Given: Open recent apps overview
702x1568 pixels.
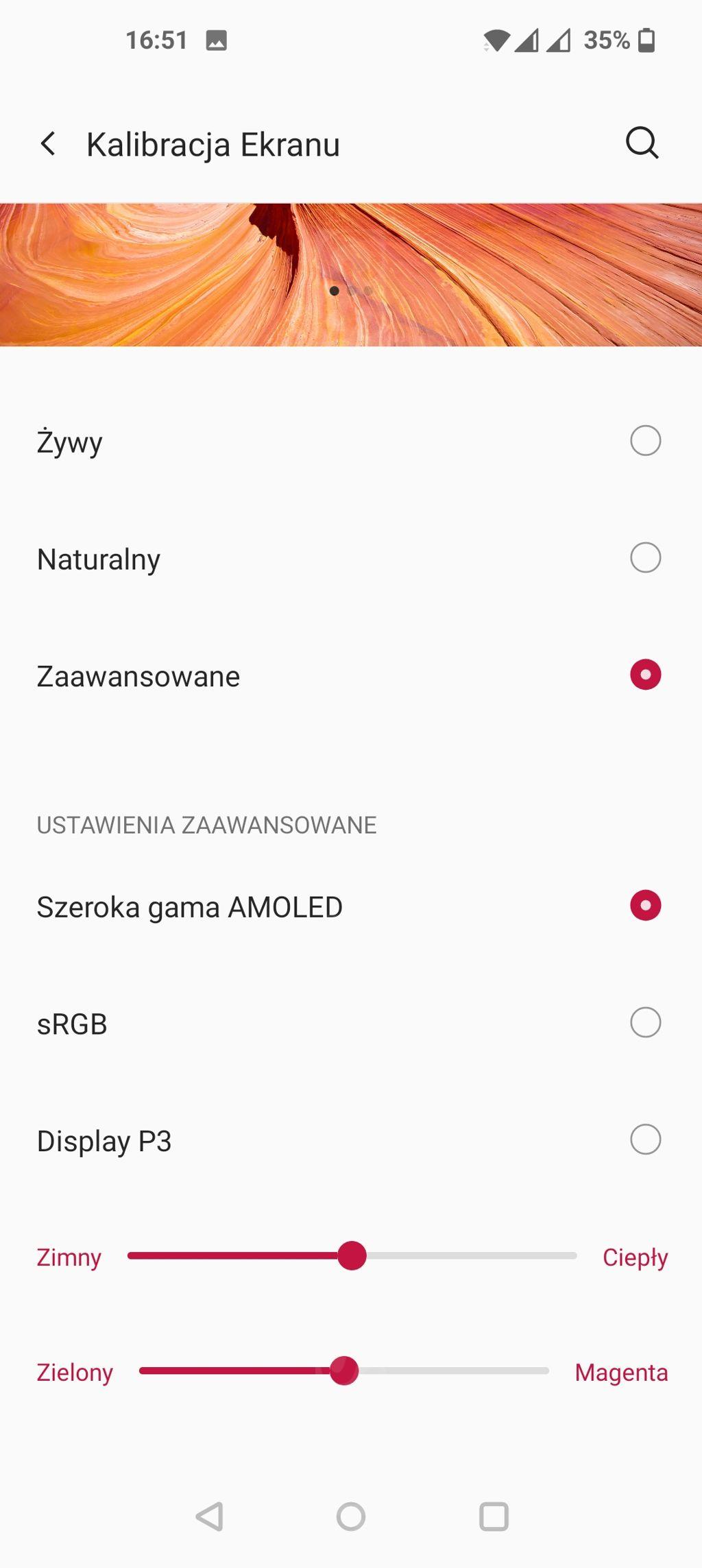Looking at the screenshot, I should coord(494,1517).
